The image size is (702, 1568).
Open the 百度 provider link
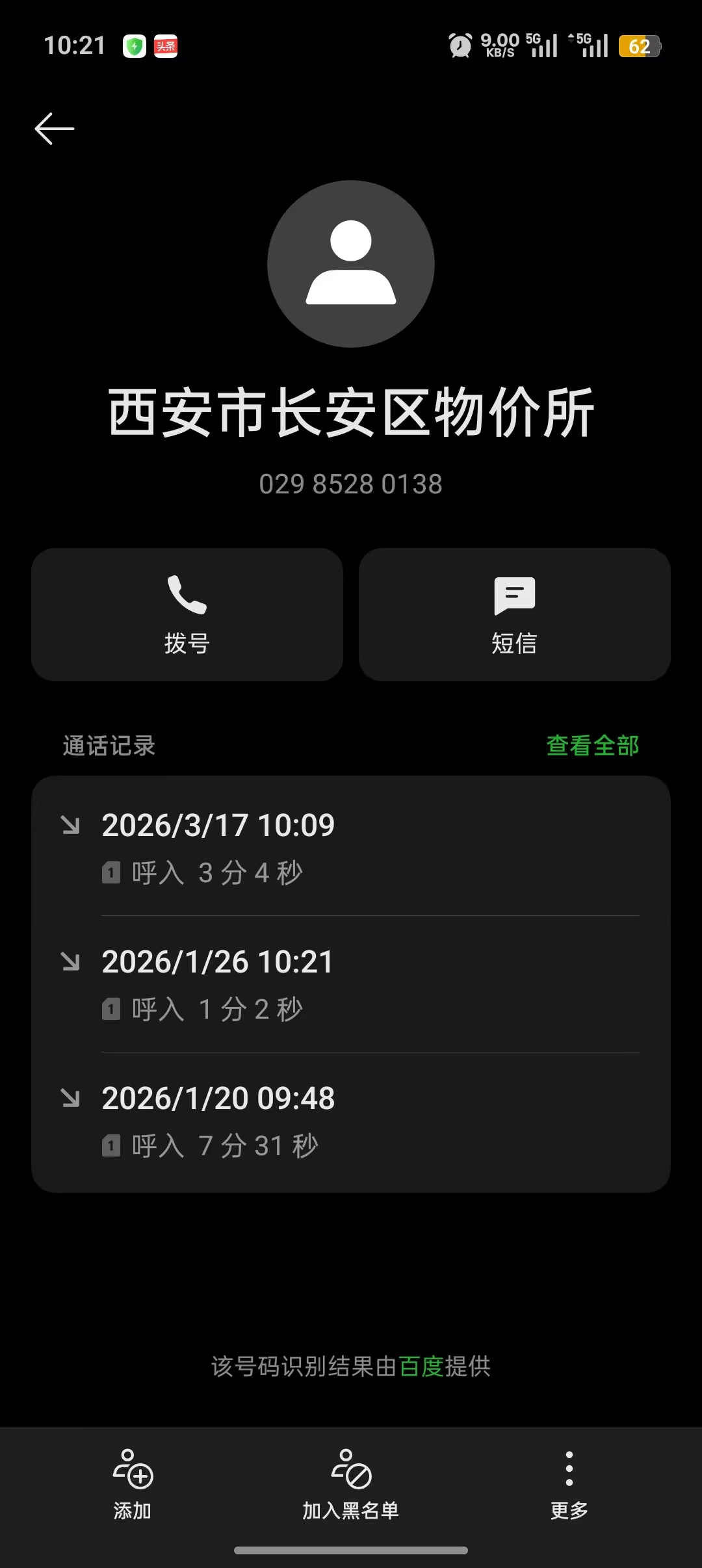tap(421, 1366)
